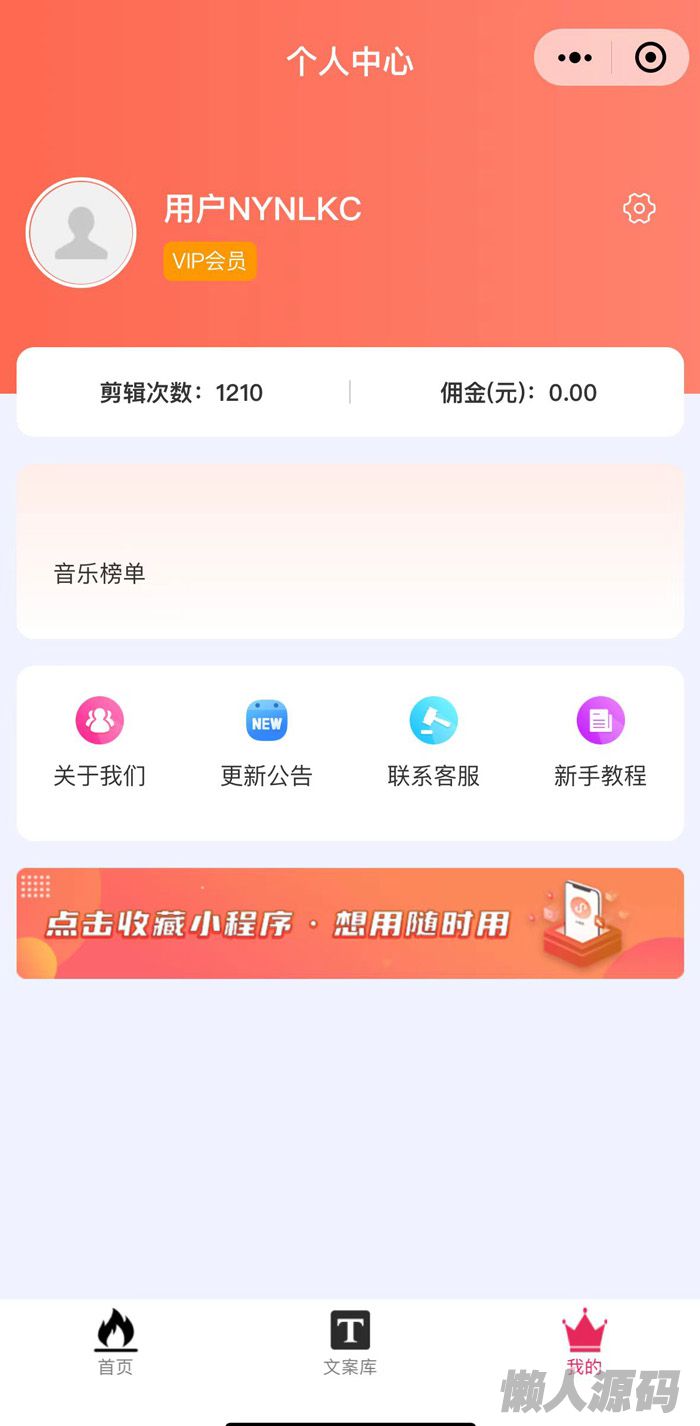Open settings with the gear icon
700x1426 pixels.
point(639,209)
